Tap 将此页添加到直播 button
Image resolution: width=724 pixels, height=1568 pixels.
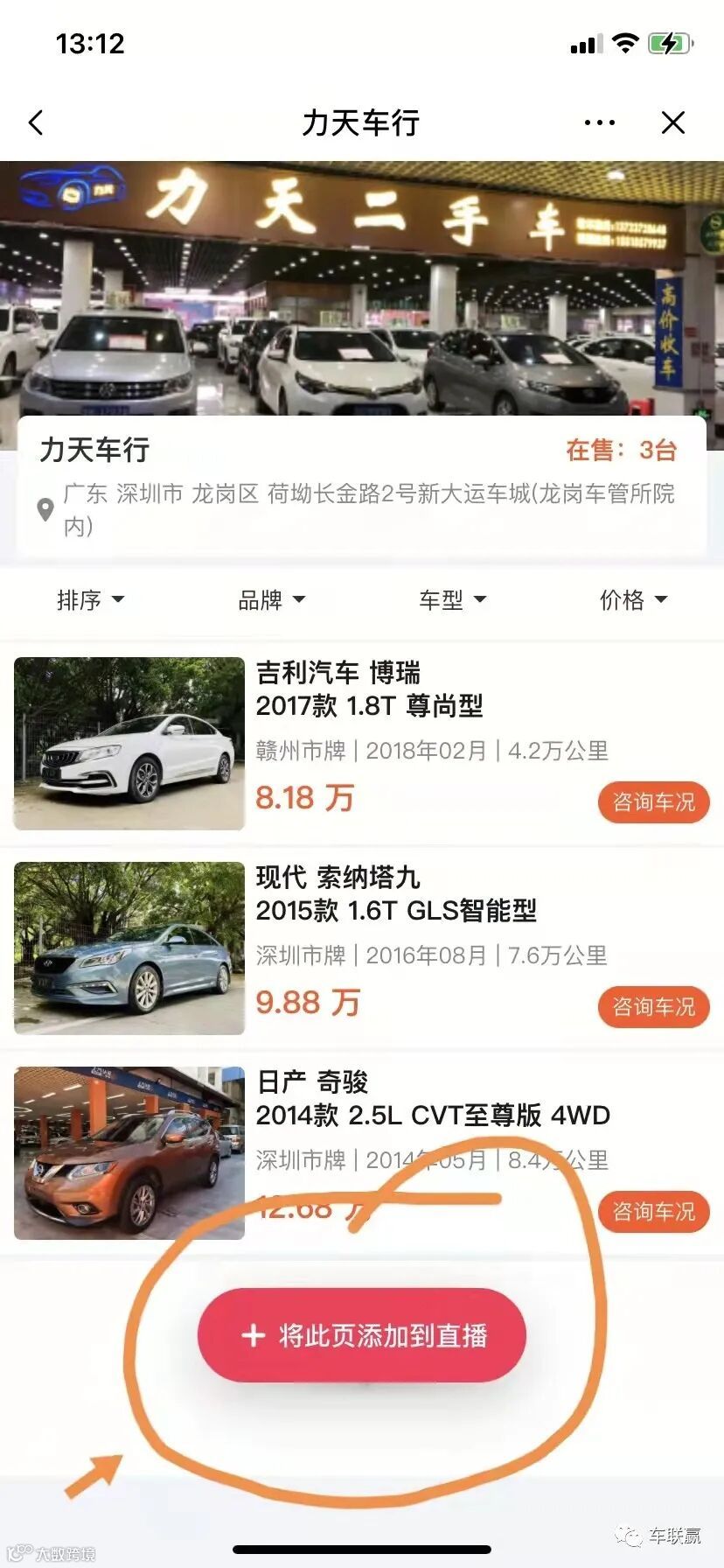pos(362,1335)
